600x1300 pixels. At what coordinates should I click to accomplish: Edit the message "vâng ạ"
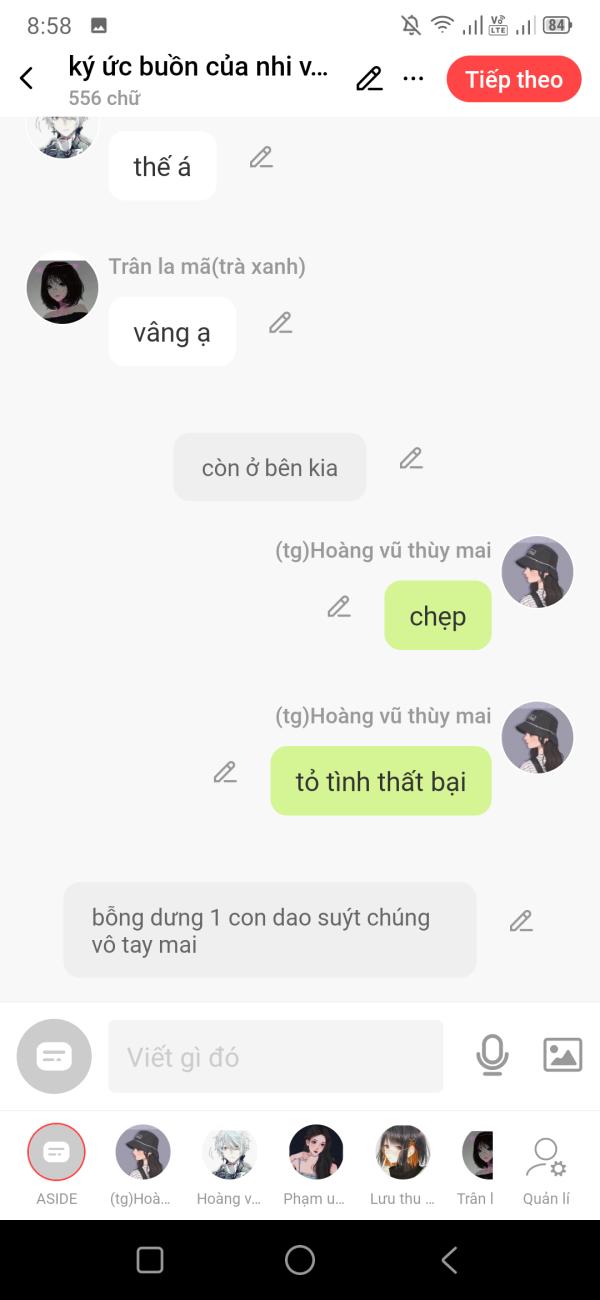(x=280, y=322)
